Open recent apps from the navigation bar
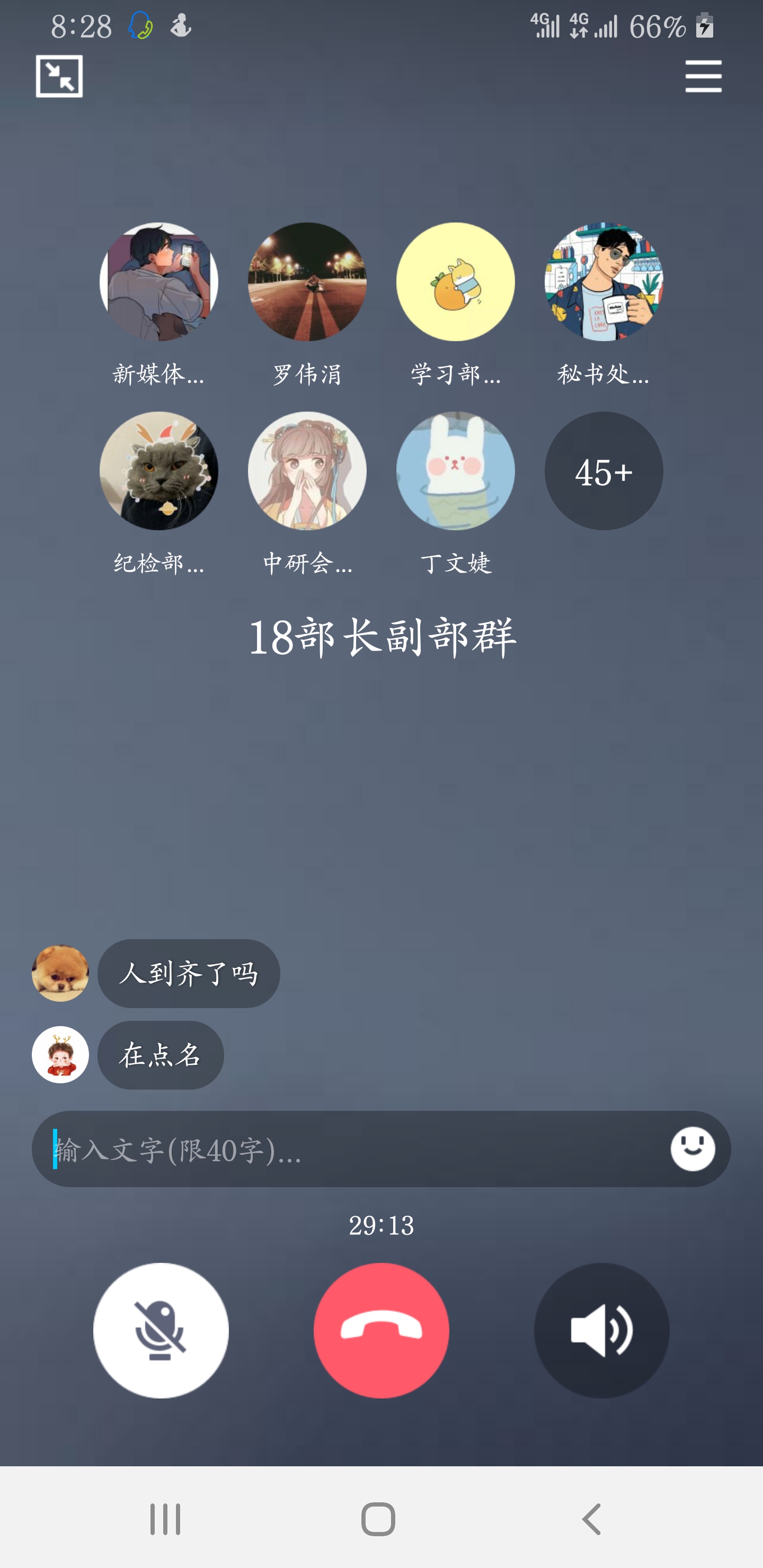 [x=166, y=1519]
